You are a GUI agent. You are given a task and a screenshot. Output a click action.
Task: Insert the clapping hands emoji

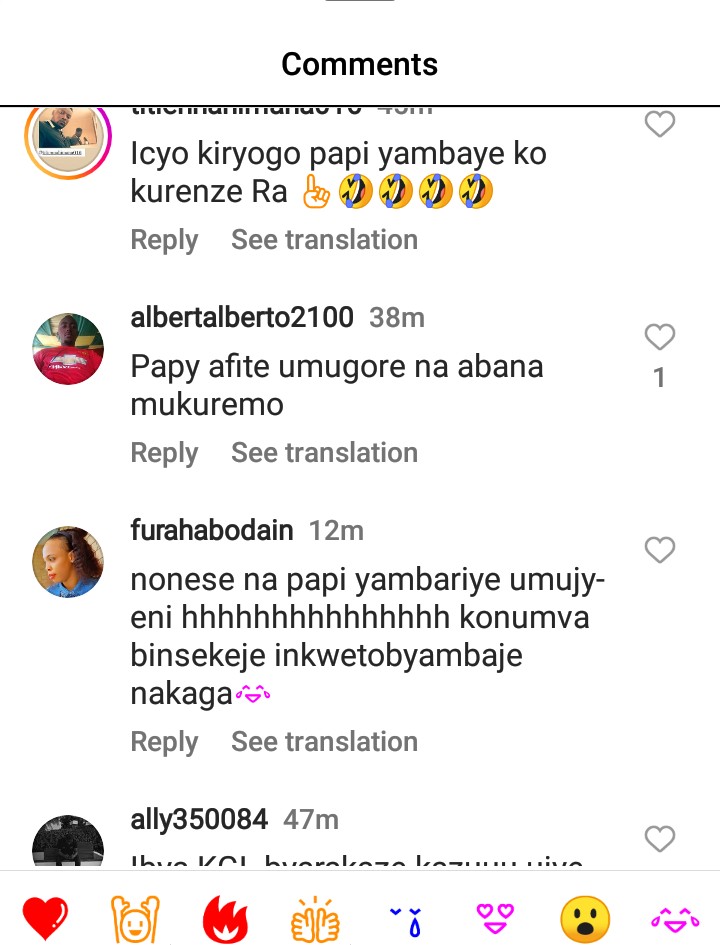click(x=315, y=918)
